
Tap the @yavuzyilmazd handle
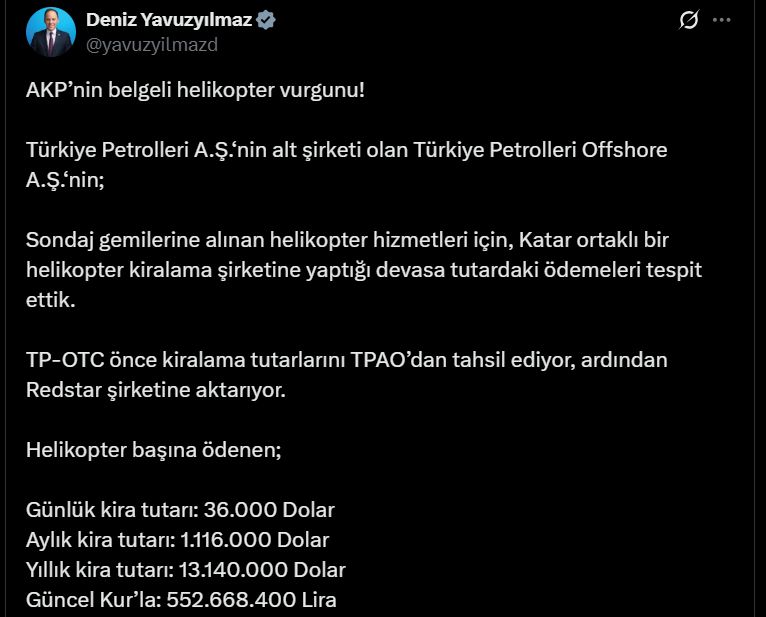coord(152,44)
